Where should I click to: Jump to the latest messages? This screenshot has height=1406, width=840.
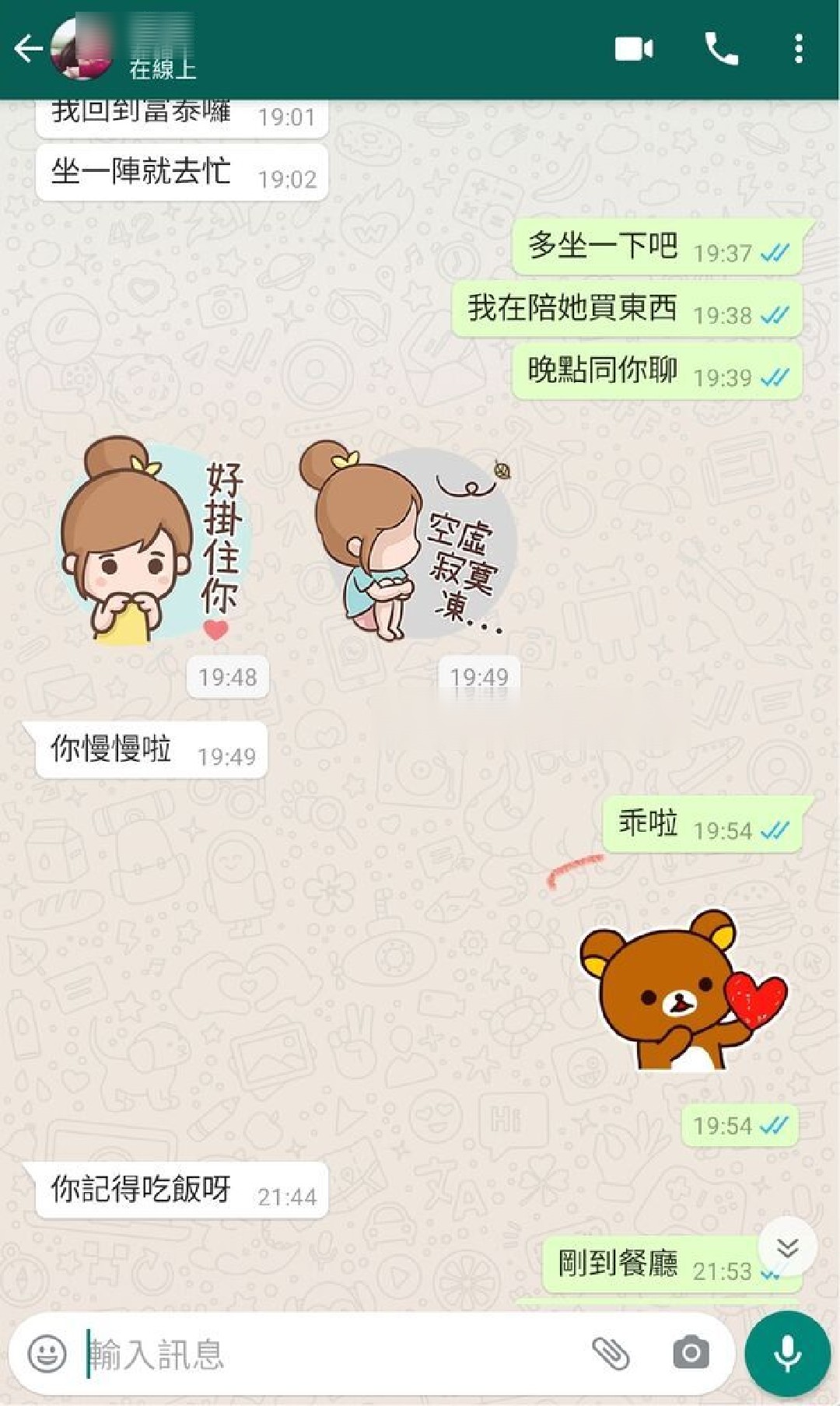click(x=787, y=1247)
